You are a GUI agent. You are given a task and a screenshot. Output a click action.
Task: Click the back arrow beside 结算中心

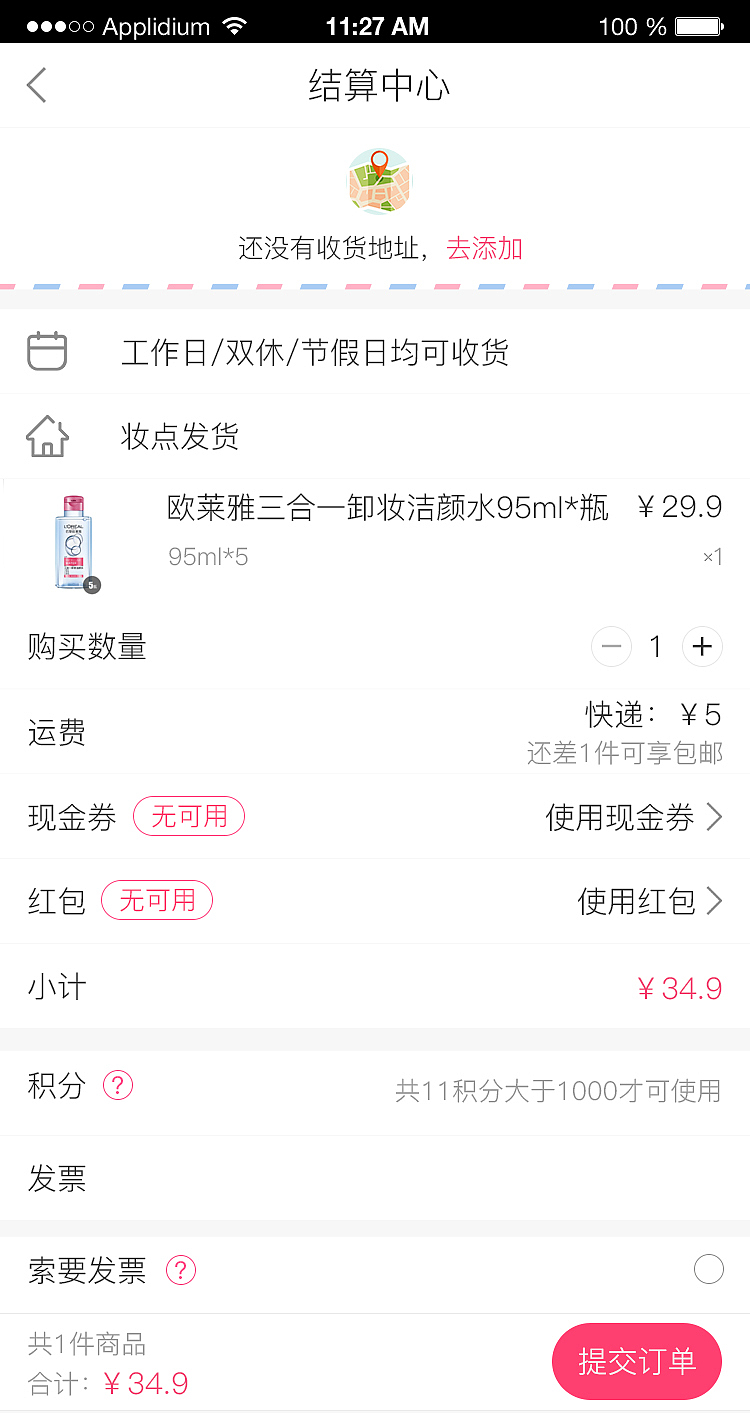click(36, 85)
